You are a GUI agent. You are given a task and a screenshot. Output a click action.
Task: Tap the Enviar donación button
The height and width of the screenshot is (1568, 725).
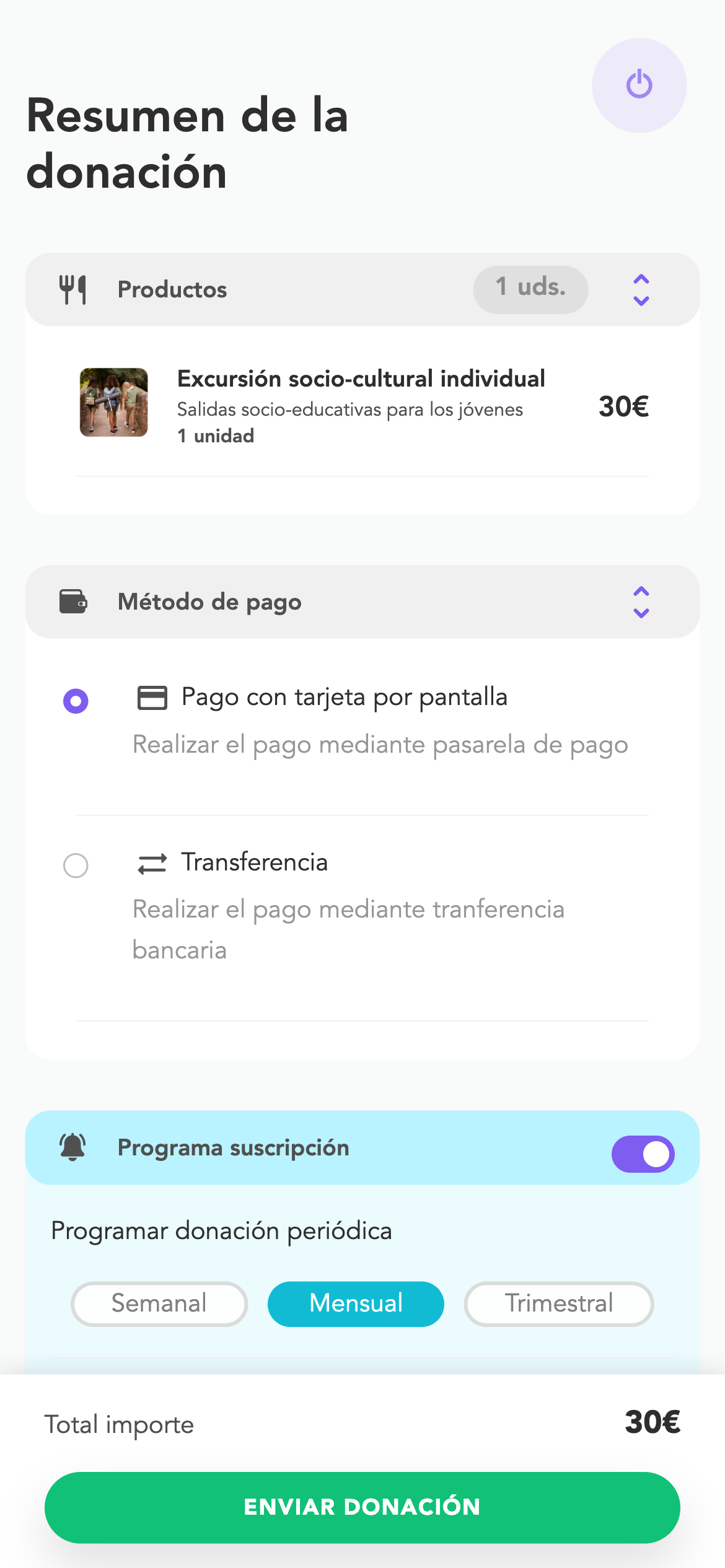pyautogui.click(x=362, y=1507)
